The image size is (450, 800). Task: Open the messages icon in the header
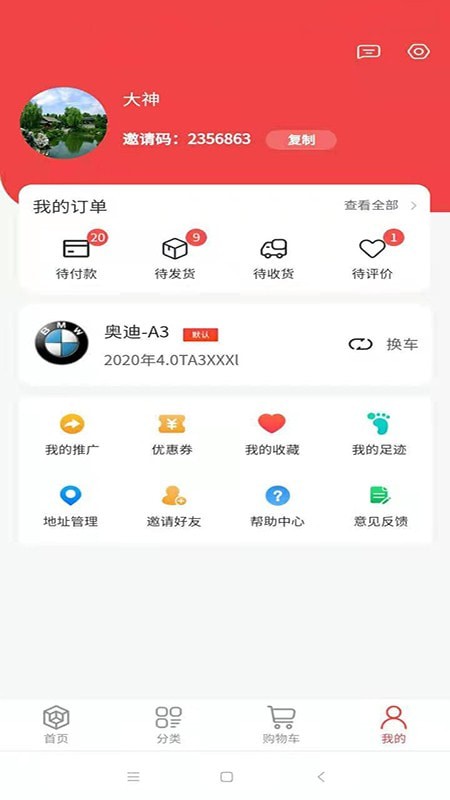click(x=368, y=52)
